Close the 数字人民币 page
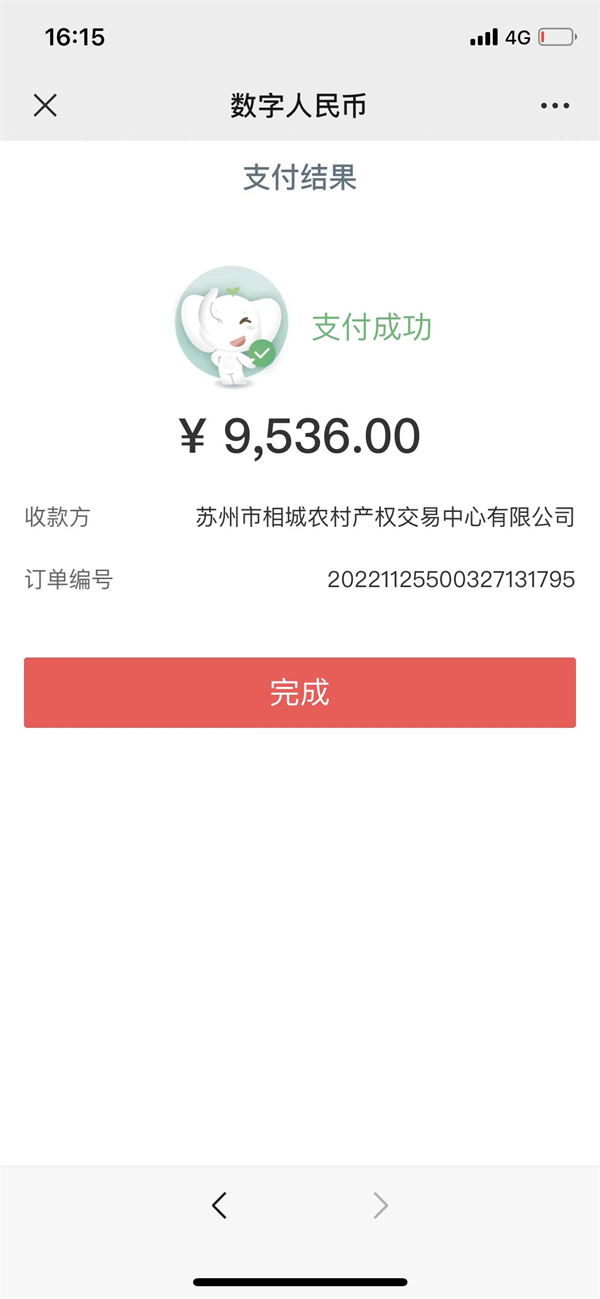 tap(45, 105)
